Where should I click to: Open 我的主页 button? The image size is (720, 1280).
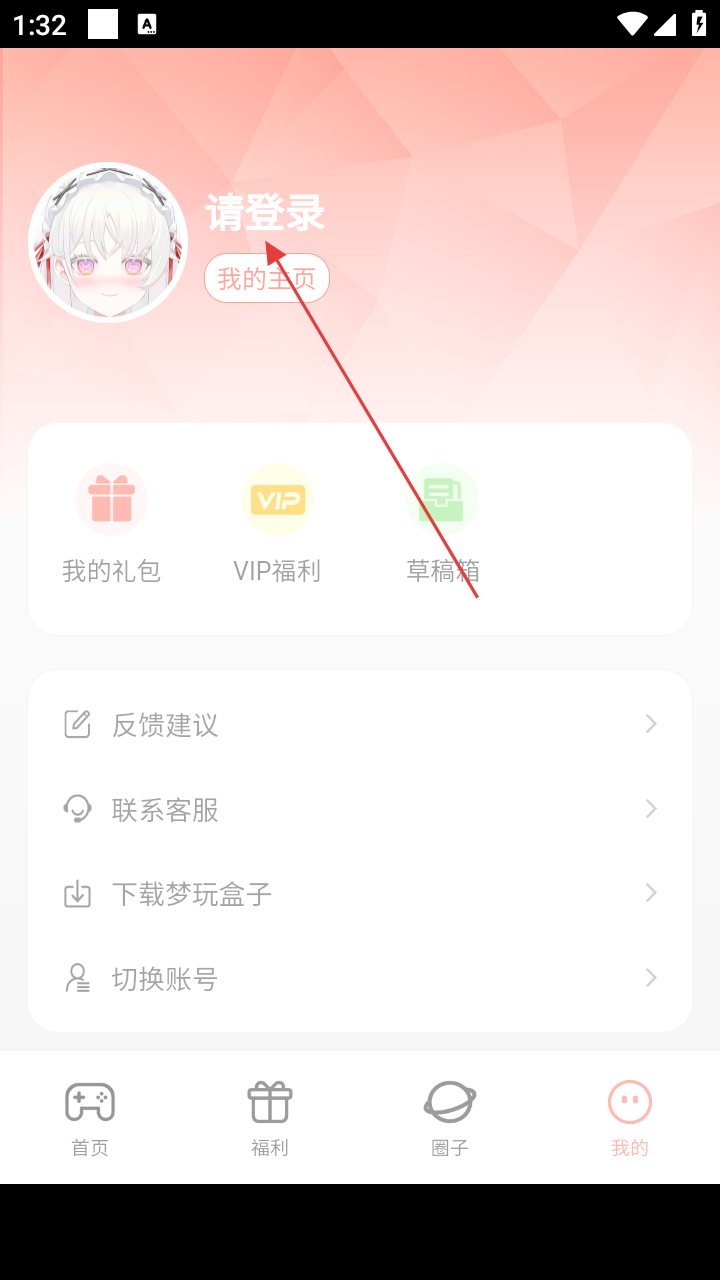pyautogui.click(x=267, y=278)
